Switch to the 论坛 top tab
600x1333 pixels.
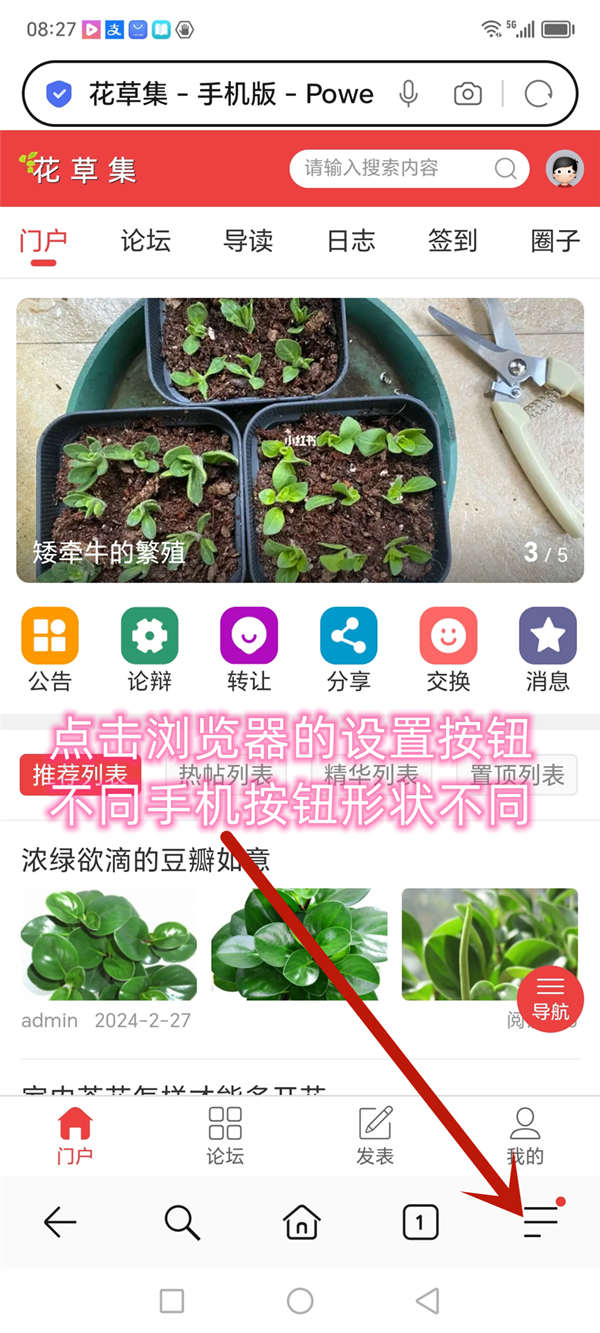click(146, 241)
